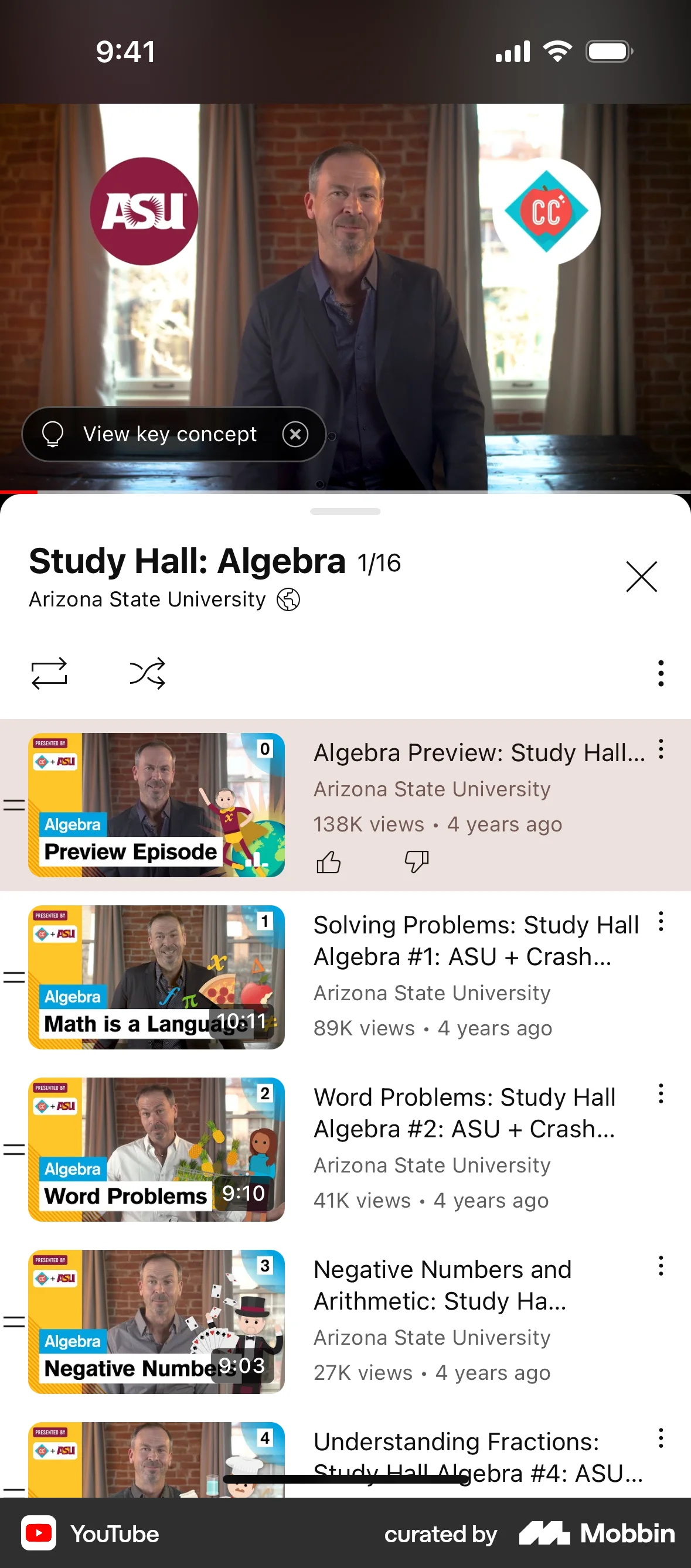The height and width of the screenshot is (1568, 691).
Task: Close the Study Hall: Algebra playlist panel
Action: click(x=642, y=577)
